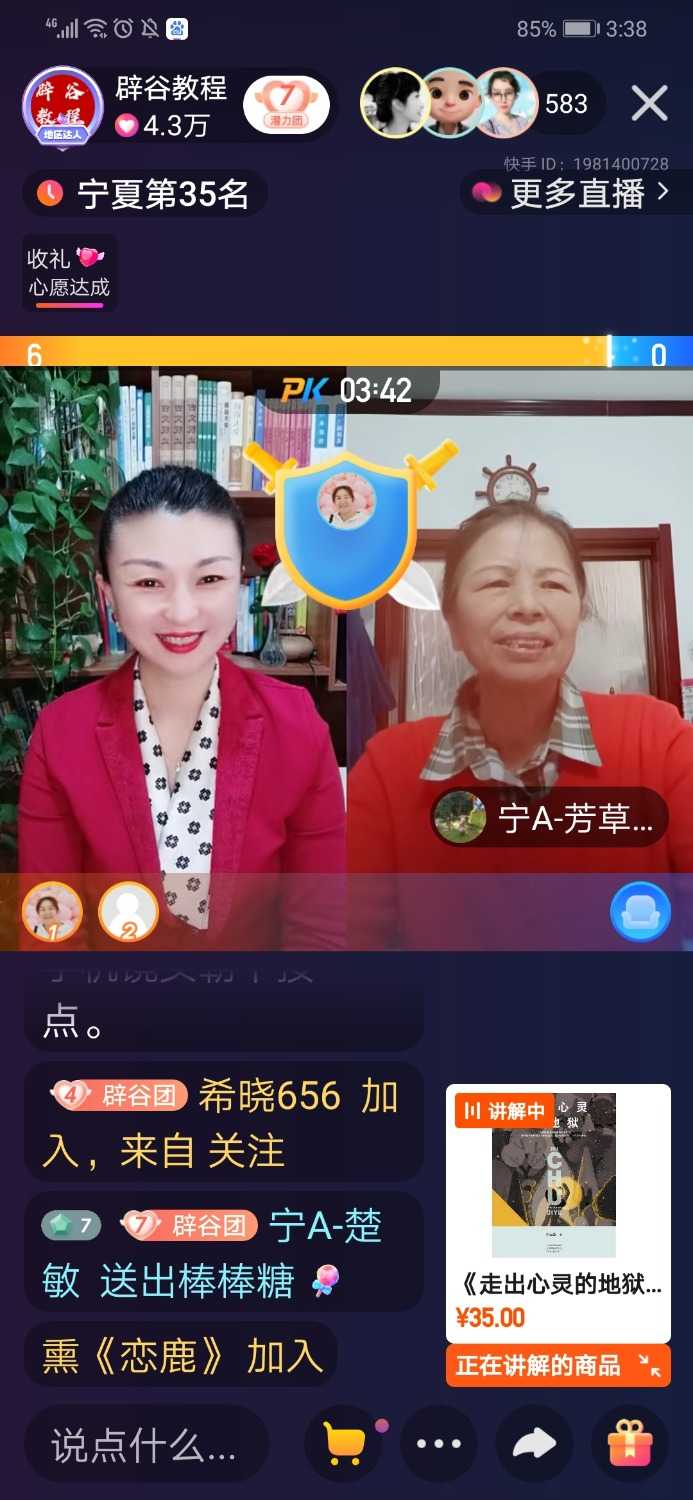Close the live stream with the X
The image size is (693, 1500).
[649, 103]
